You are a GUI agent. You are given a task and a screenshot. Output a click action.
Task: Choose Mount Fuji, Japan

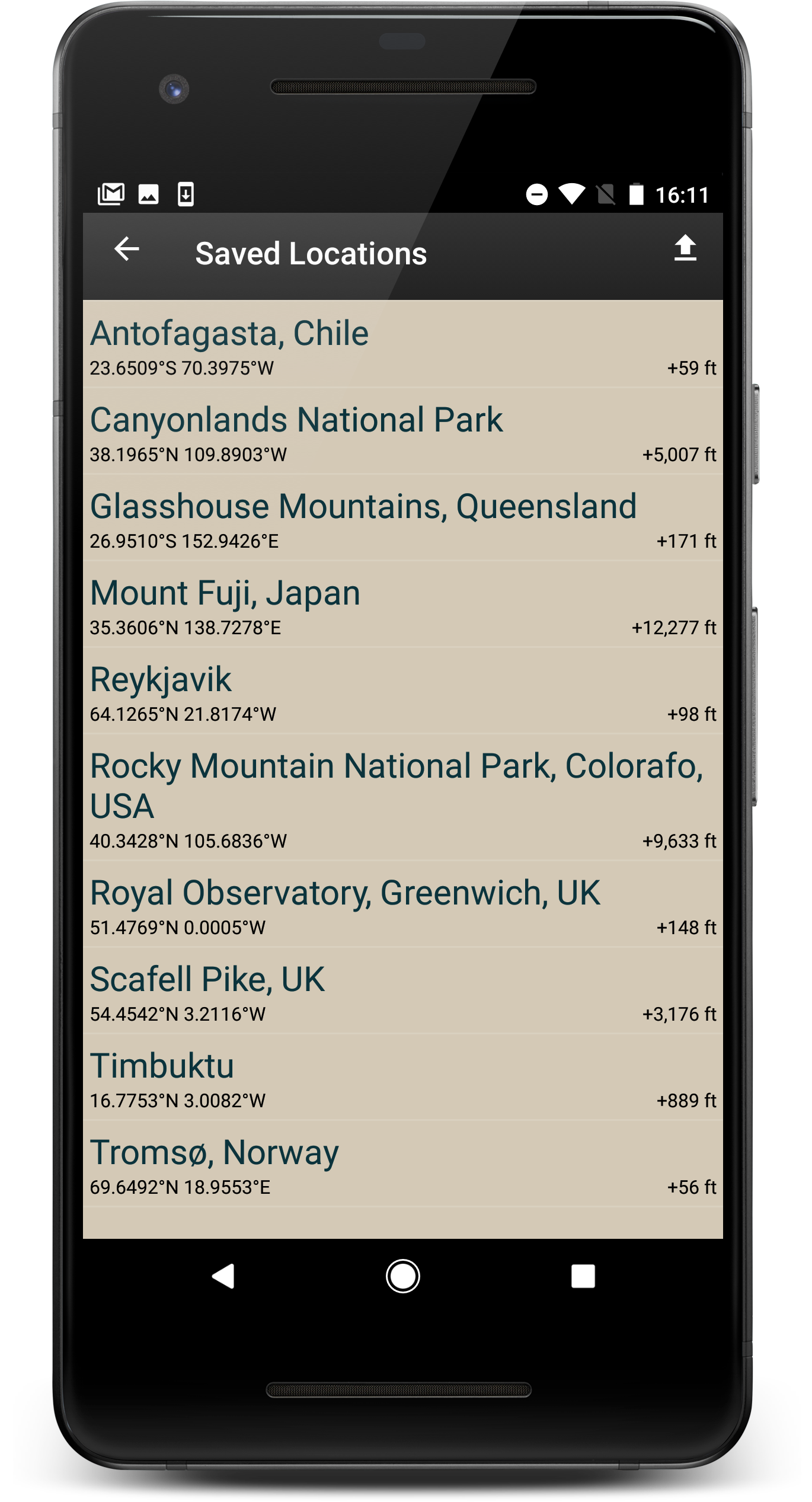pos(403,605)
